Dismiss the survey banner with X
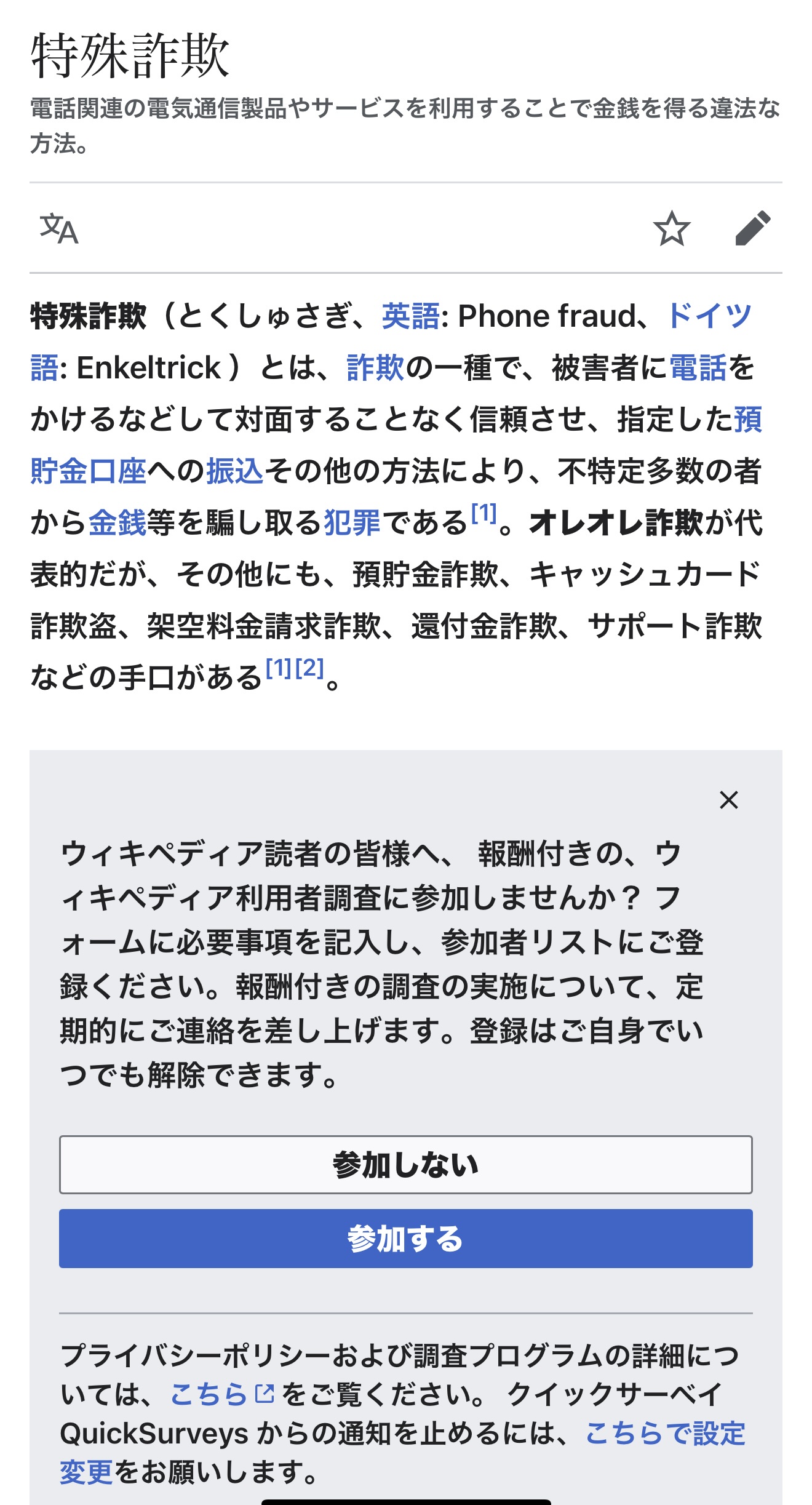This screenshot has width=812, height=1505. coord(729,800)
